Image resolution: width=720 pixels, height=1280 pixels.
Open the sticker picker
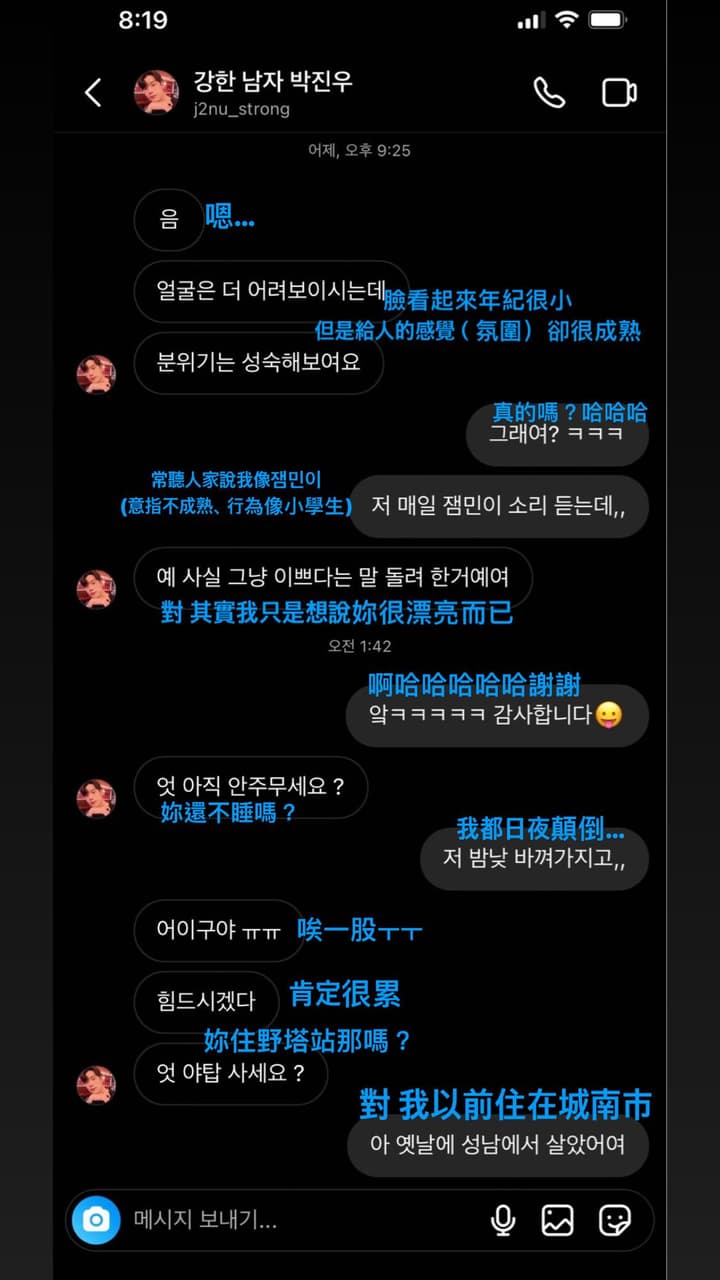tap(615, 1219)
